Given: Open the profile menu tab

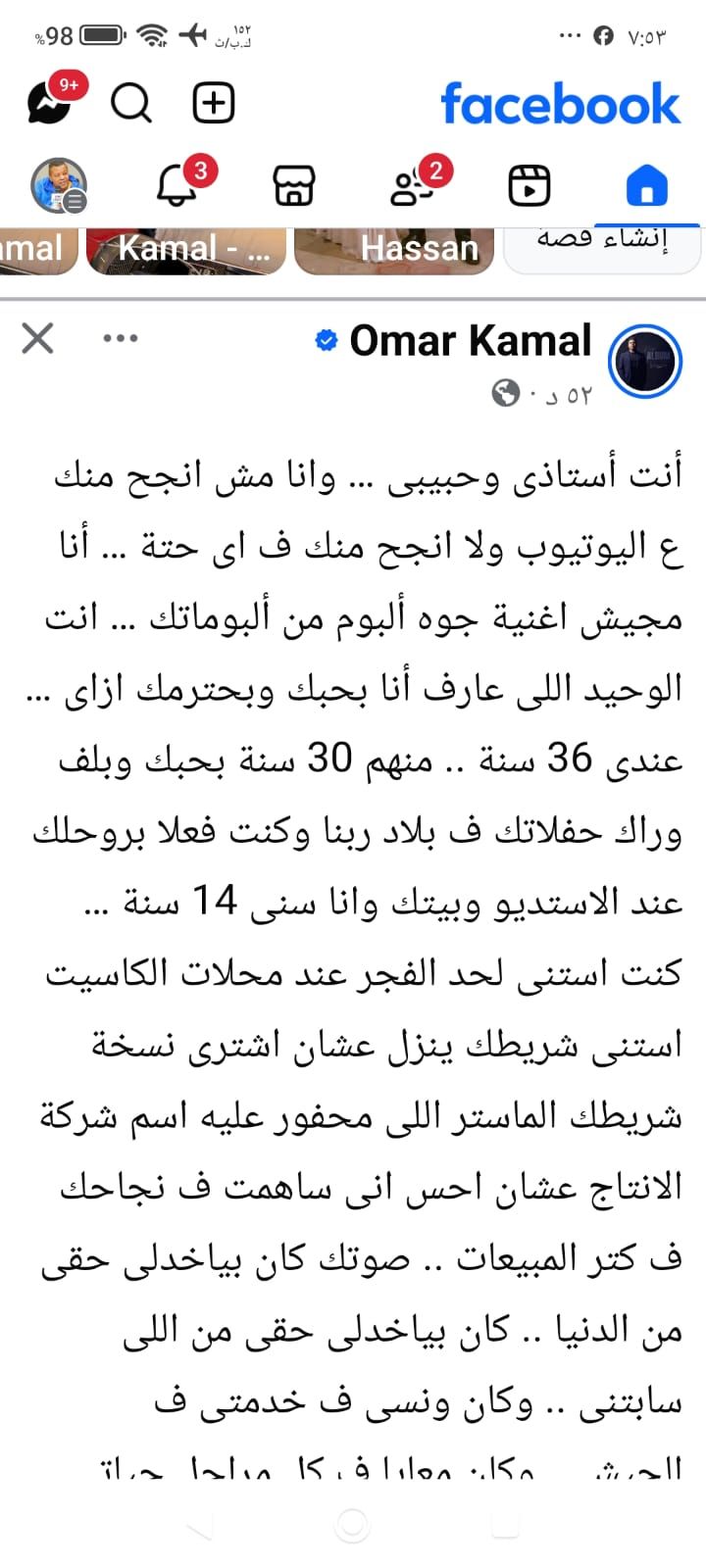Looking at the screenshot, I should click(x=59, y=185).
